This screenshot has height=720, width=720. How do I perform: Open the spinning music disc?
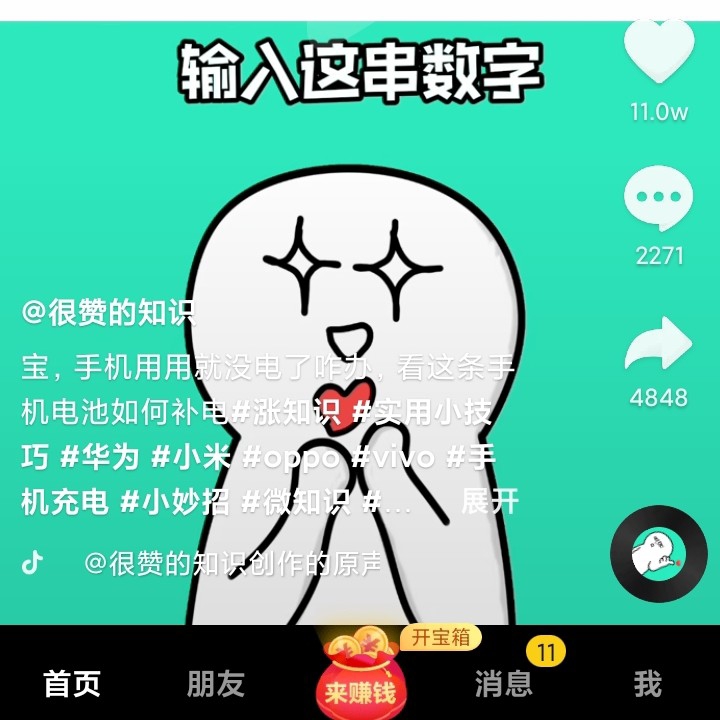coord(658,554)
